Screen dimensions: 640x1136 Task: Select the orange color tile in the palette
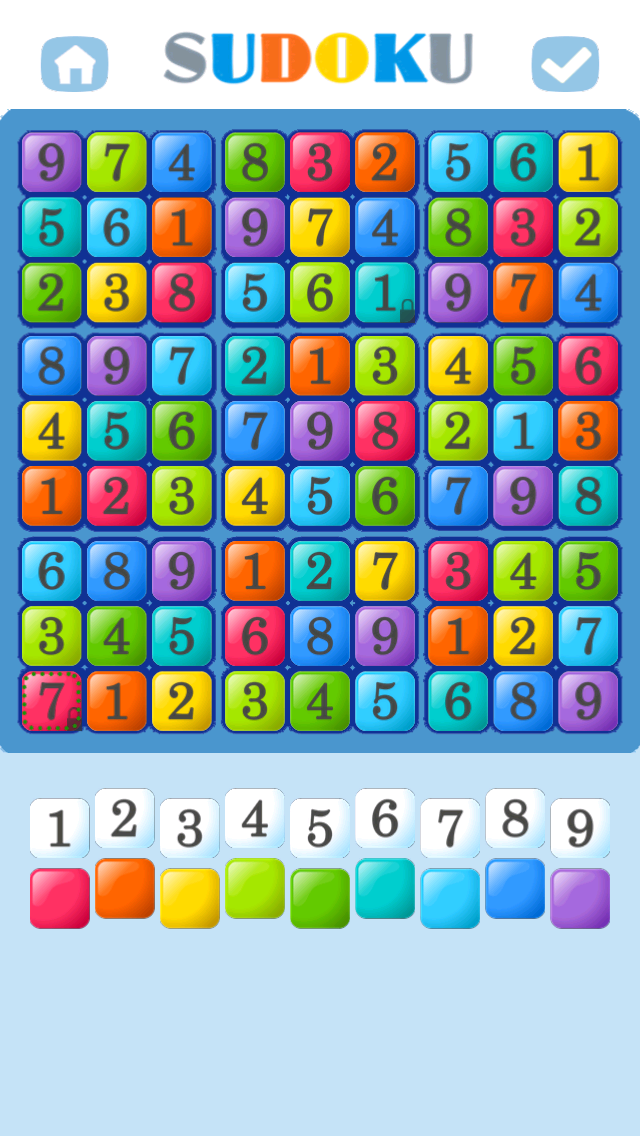[x=124, y=888]
